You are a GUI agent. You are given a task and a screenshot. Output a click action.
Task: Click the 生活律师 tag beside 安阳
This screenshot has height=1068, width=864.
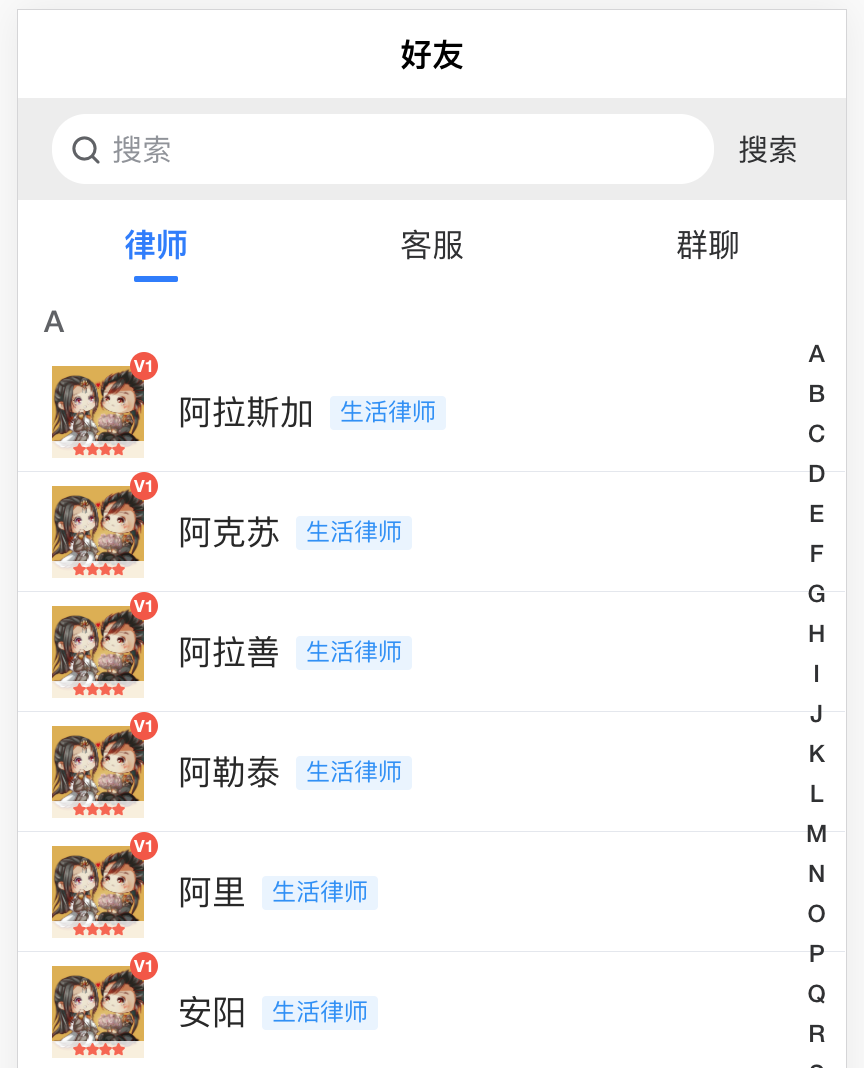click(320, 1012)
